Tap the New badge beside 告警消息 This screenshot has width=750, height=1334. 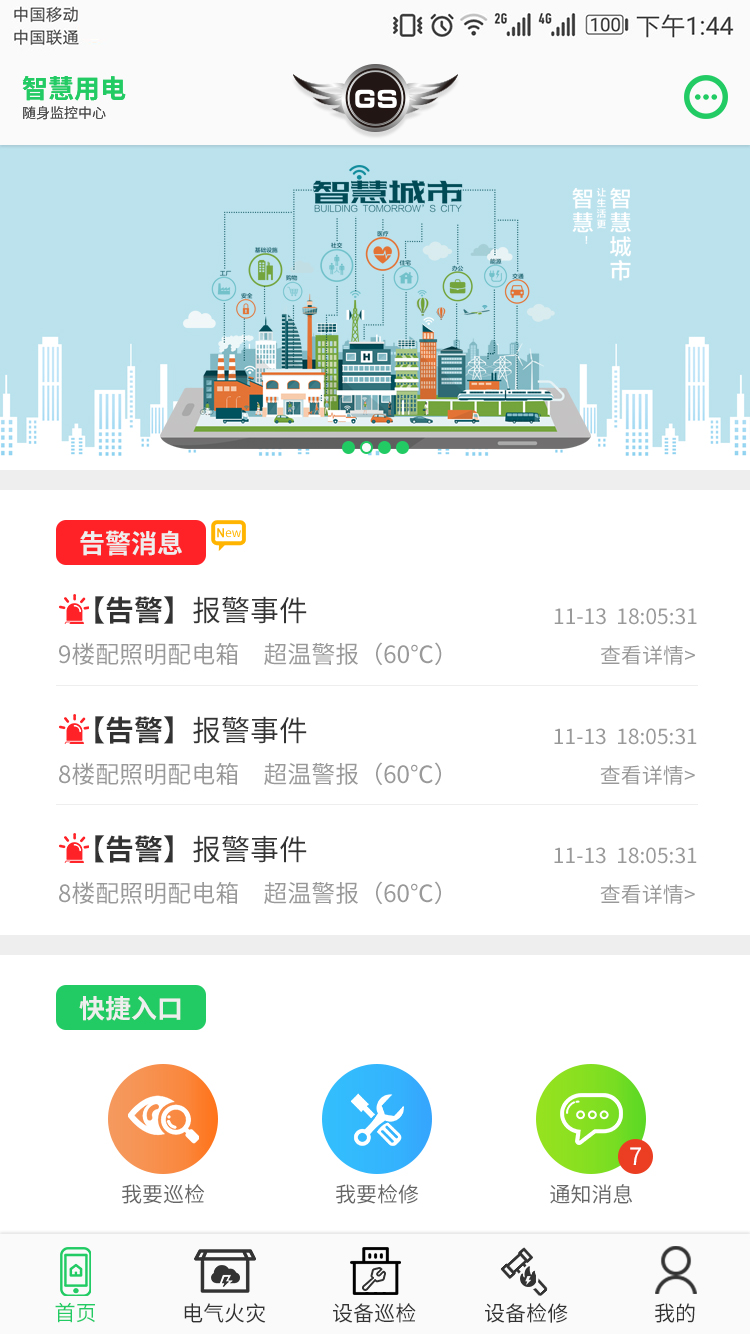tap(228, 534)
